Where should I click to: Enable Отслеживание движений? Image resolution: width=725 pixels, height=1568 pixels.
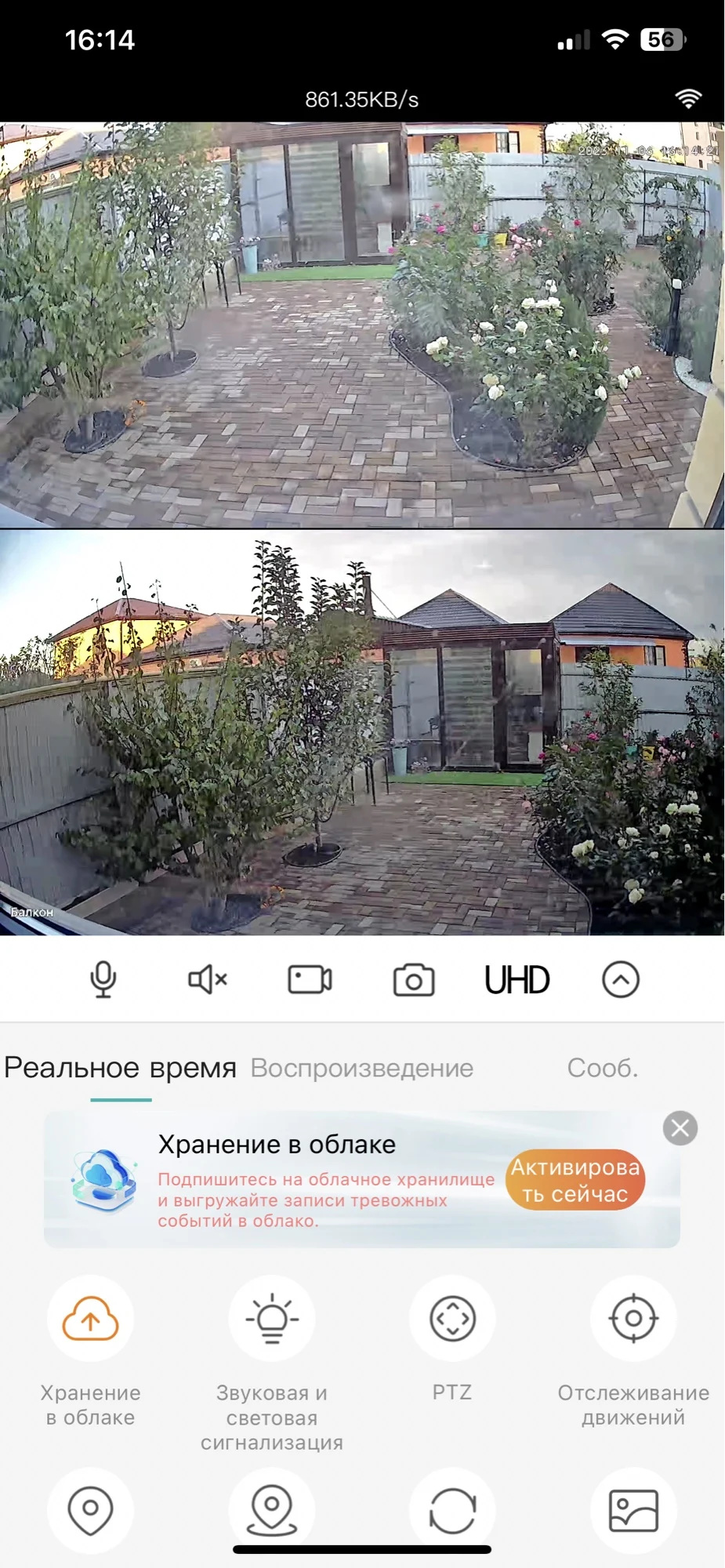pyautogui.click(x=633, y=1319)
